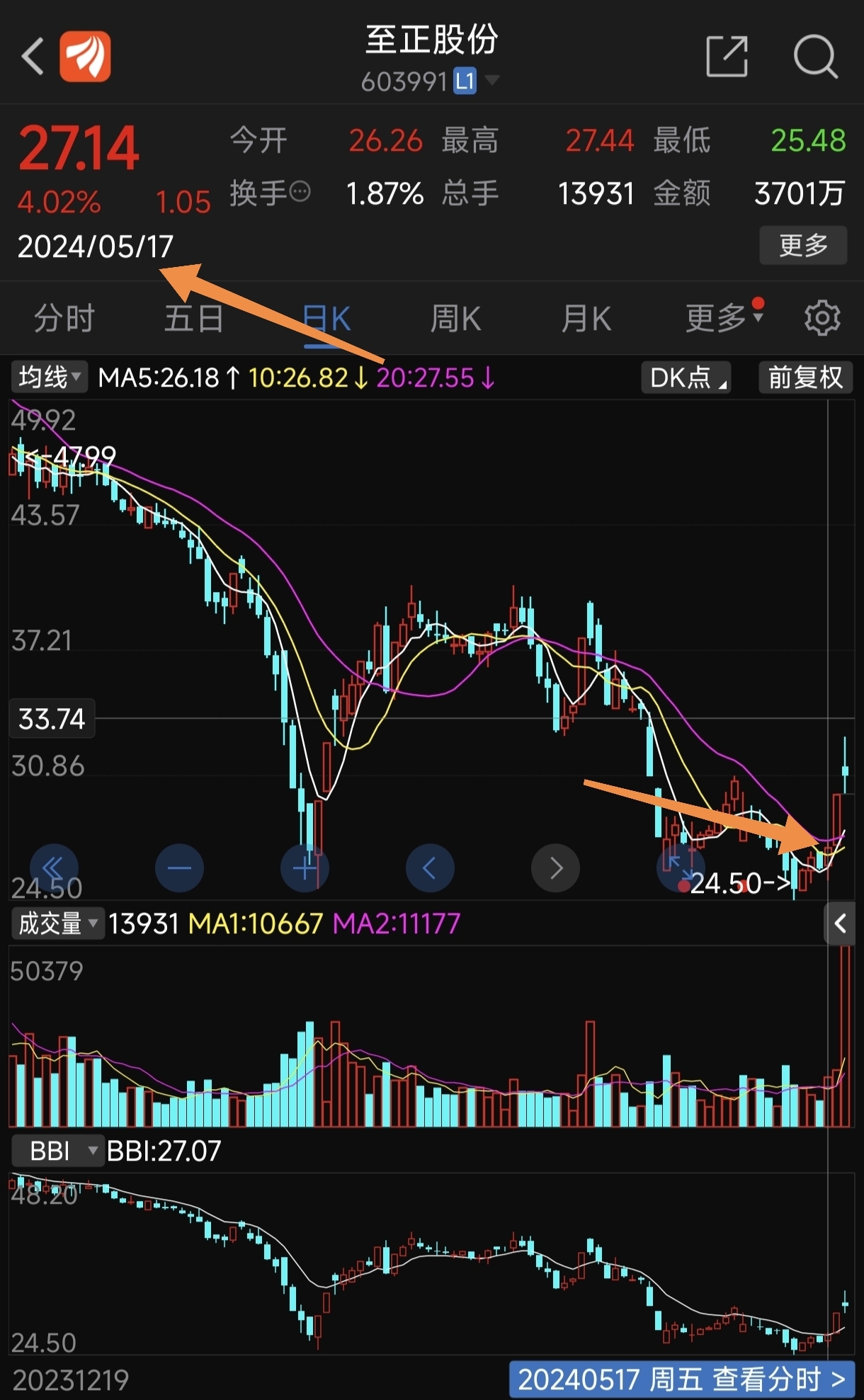Screen dimensions: 864x1400
Task: Switch to the 分时 tab
Action: point(64,318)
